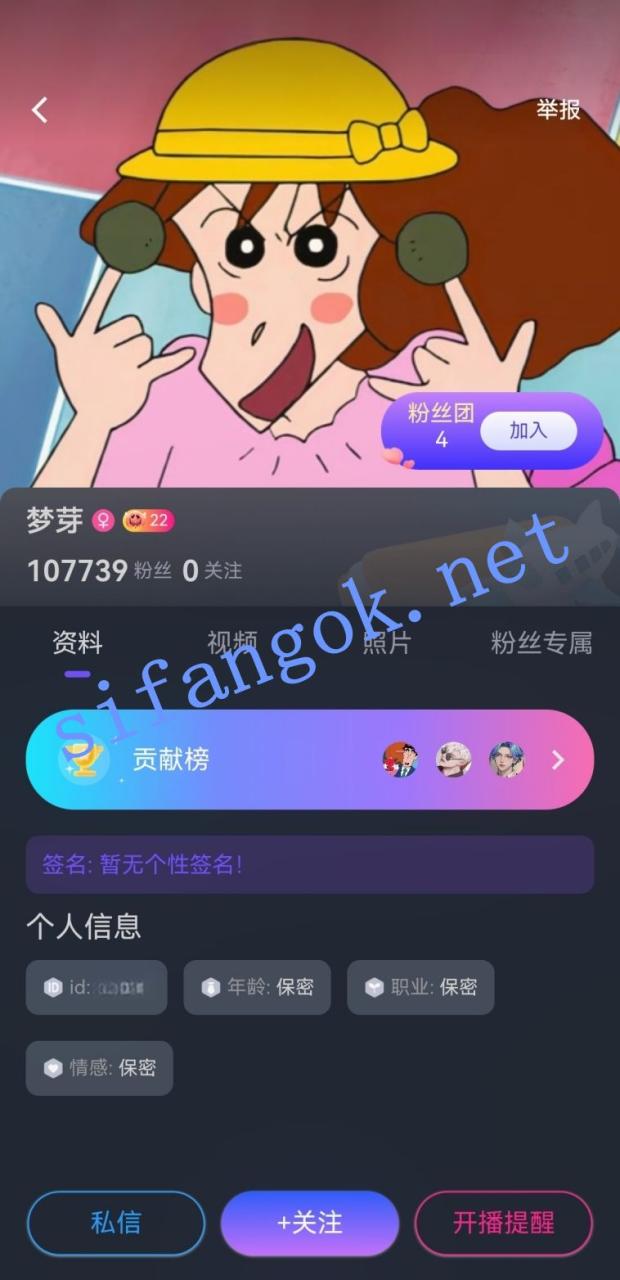Switch to the 视频 tab
The image size is (620, 1280).
(x=232, y=643)
